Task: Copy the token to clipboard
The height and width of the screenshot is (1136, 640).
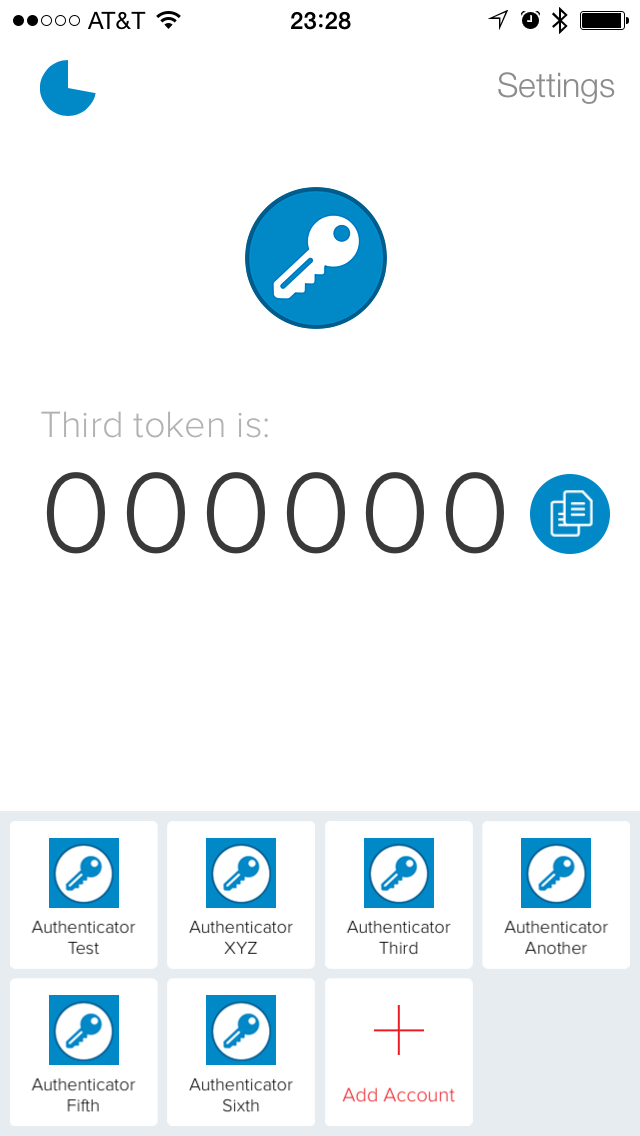Action: (569, 514)
